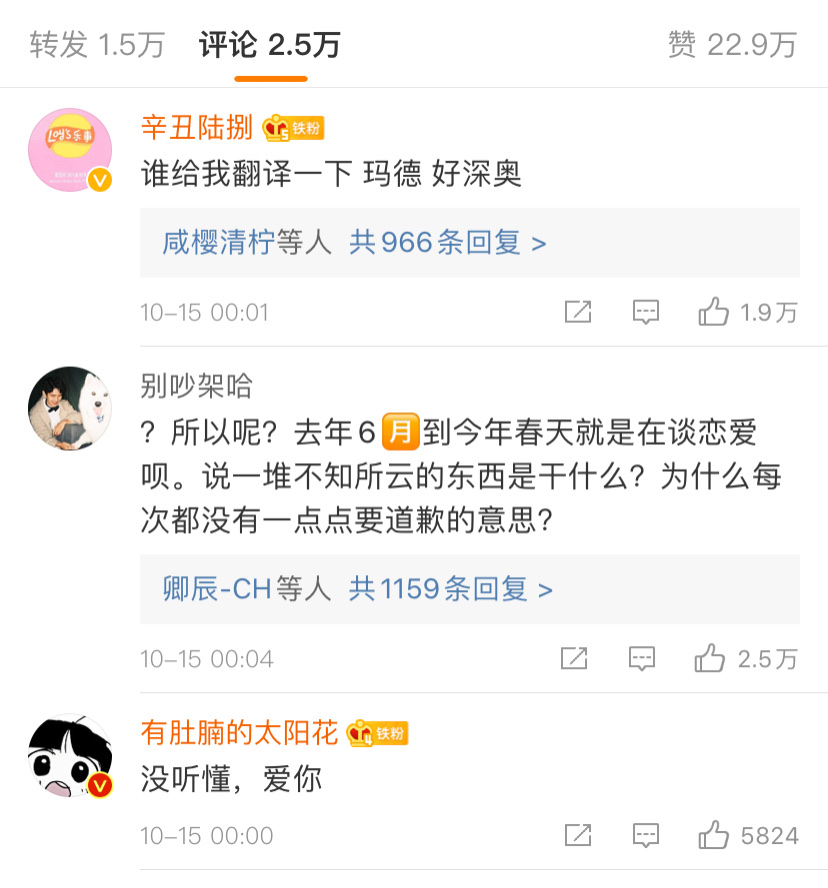Open 别吵架哈's profile avatar
This screenshot has height=888, width=828.
tap(70, 407)
